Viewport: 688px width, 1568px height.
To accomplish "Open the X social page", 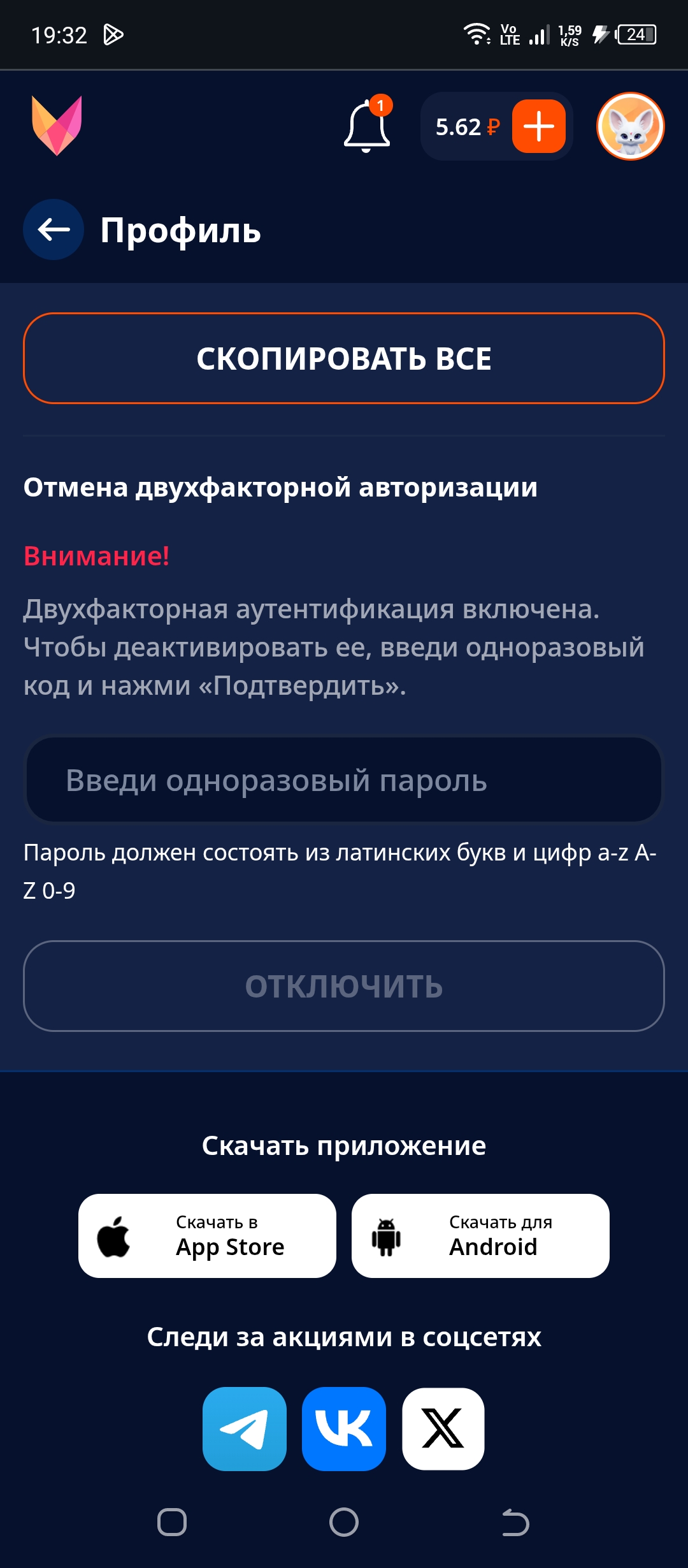I will (443, 1428).
